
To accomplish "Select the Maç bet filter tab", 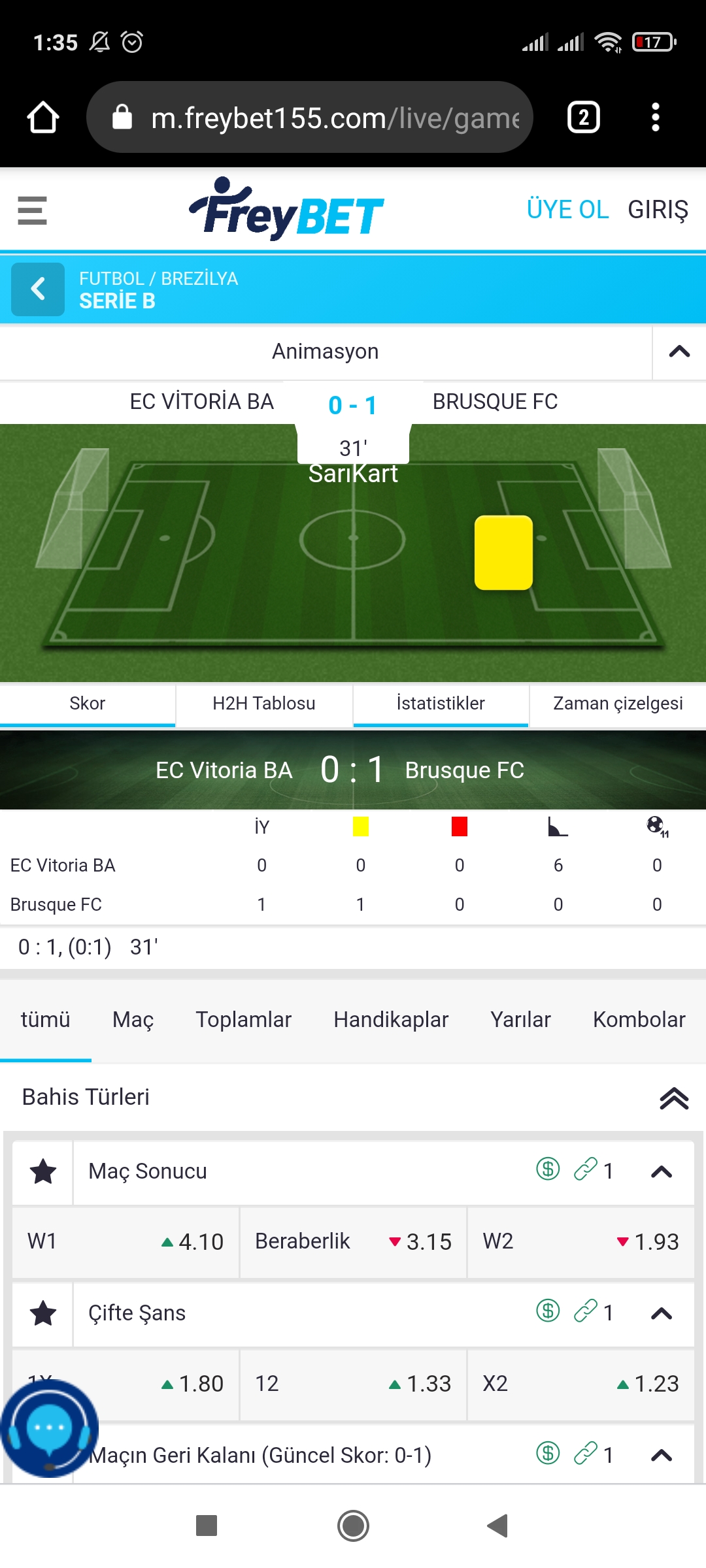I will click(x=133, y=1019).
